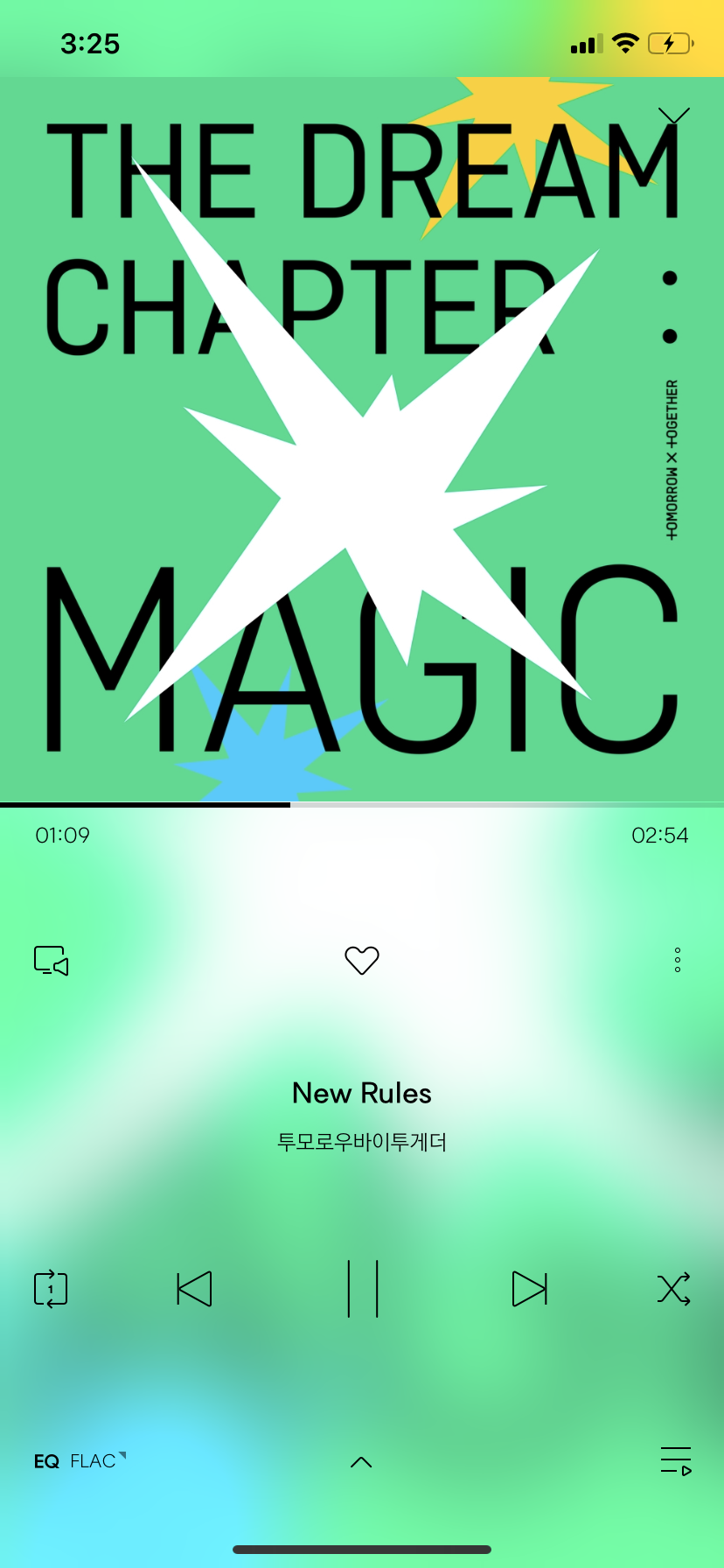Like the song New Rules
The width and height of the screenshot is (724, 1568).
pos(362,961)
